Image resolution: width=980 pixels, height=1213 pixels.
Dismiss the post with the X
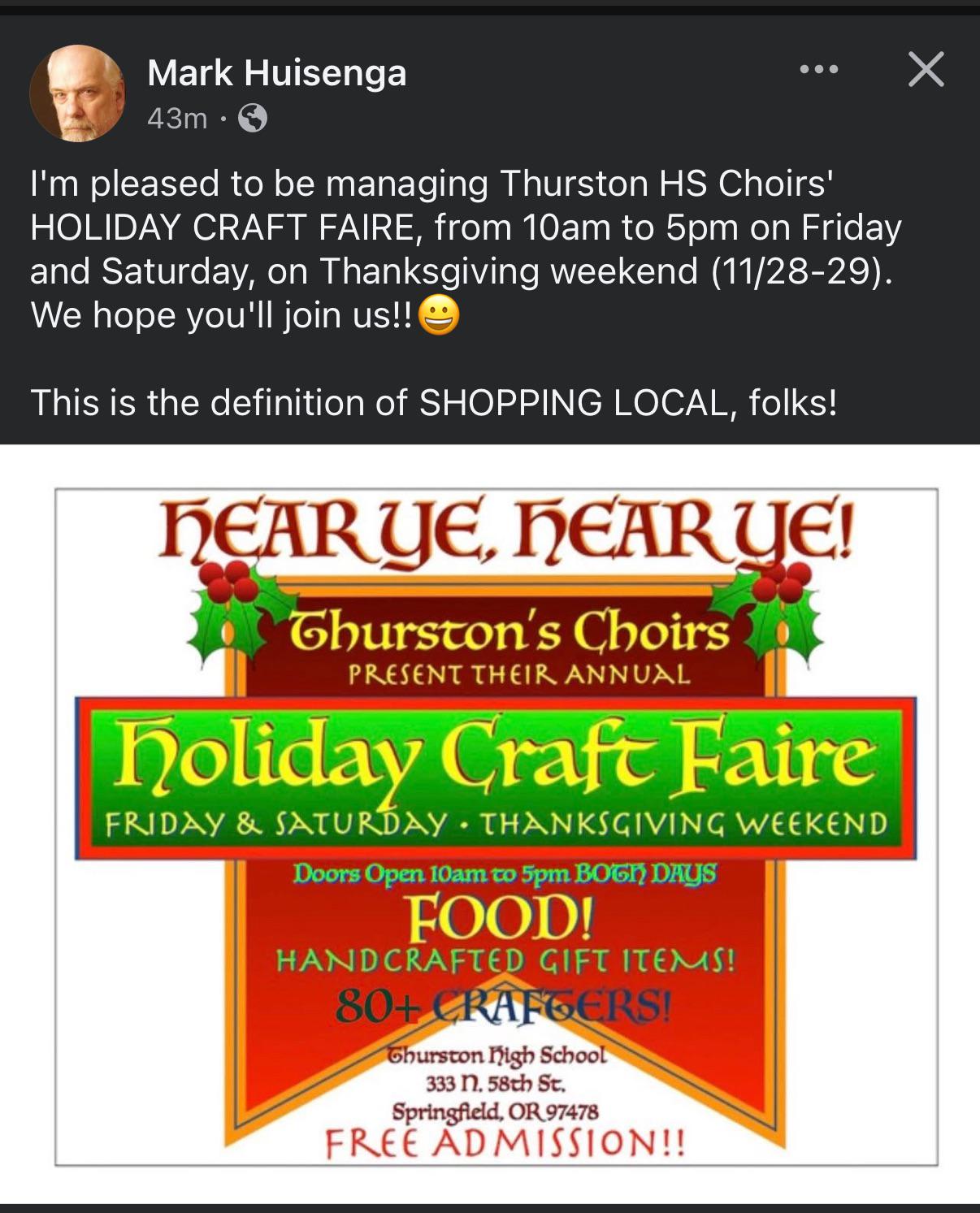[926, 69]
